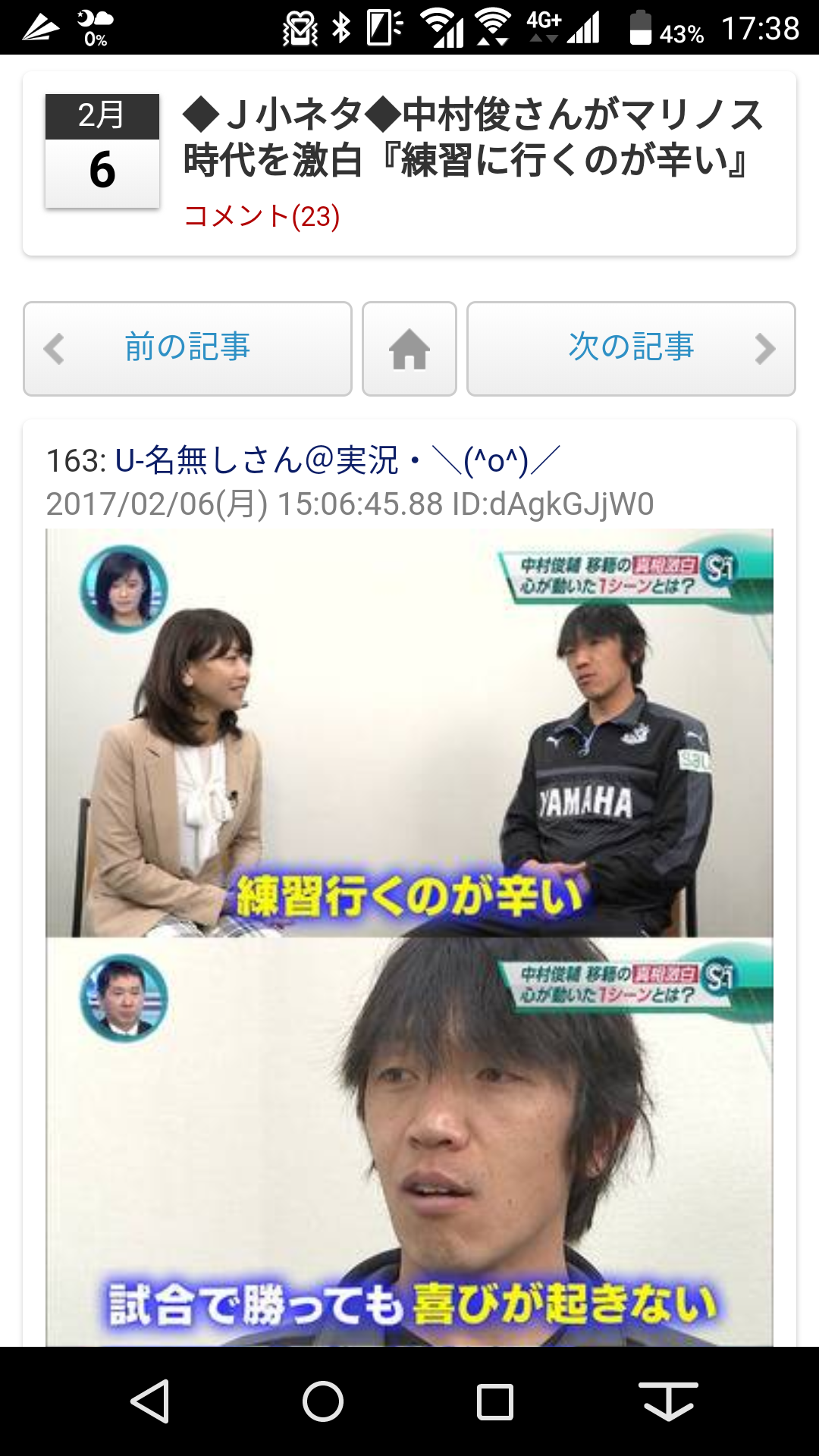Open the blog home page via house icon
This screenshot has width=819, height=1456.
click(x=409, y=349)
